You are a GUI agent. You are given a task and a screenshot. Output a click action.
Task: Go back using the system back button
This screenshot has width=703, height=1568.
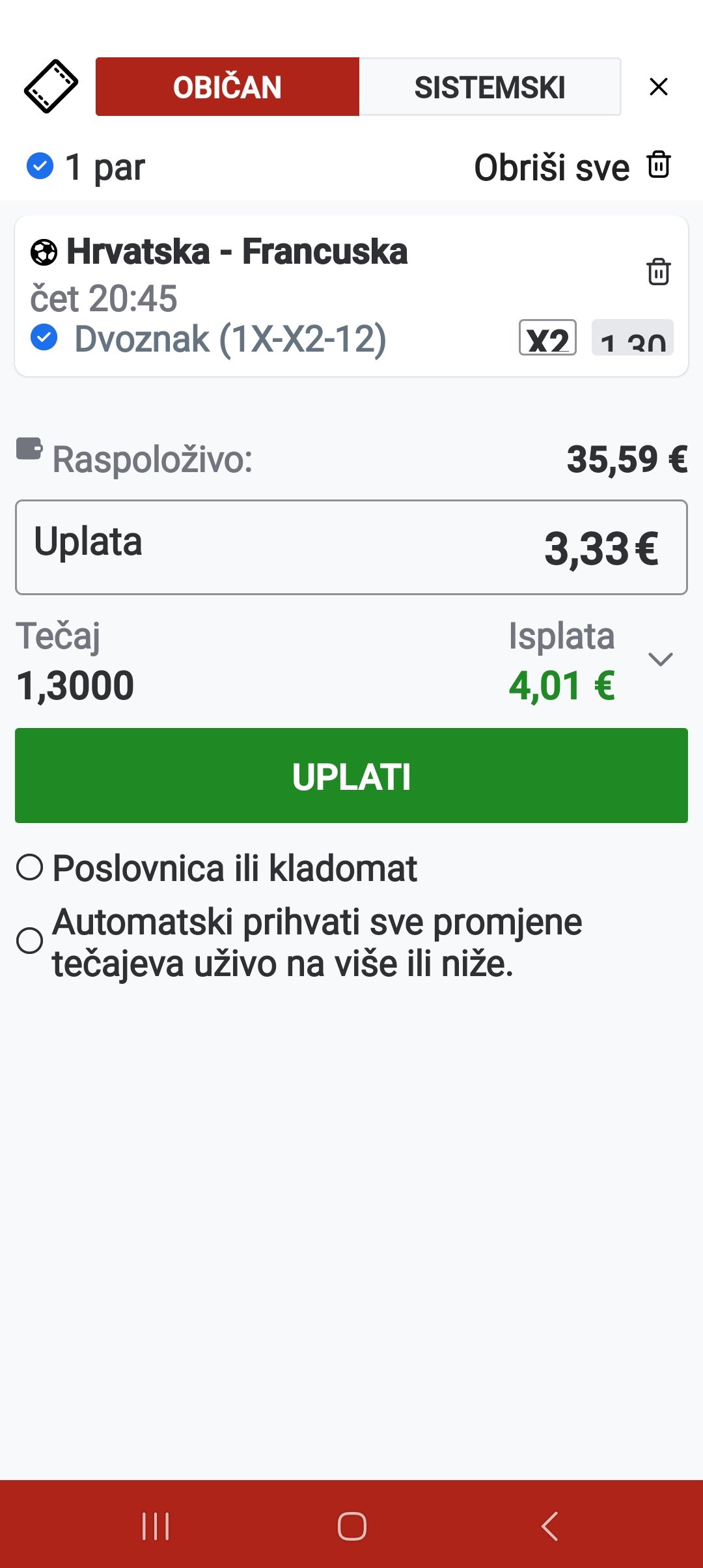pos(550,1526)
